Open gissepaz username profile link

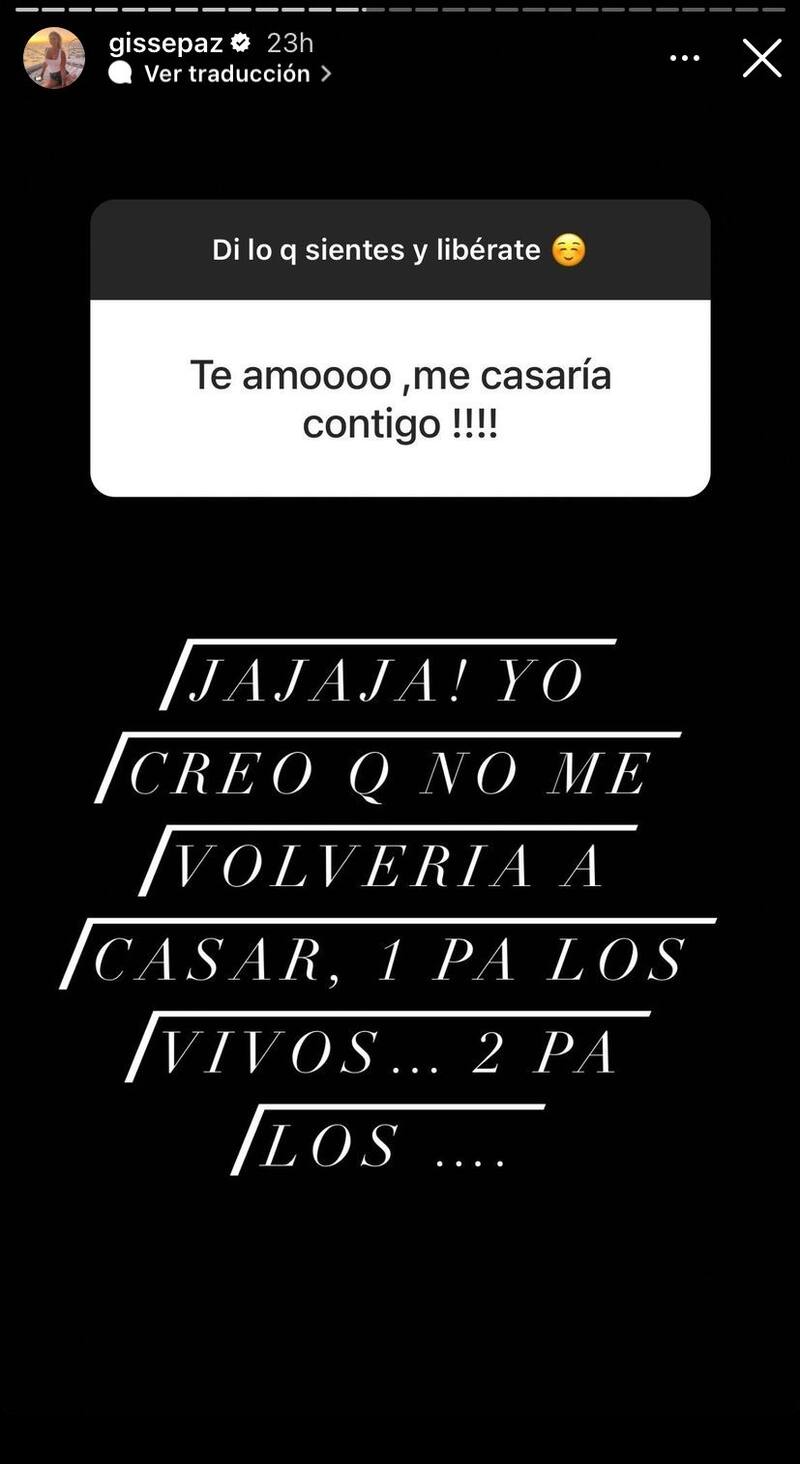pos(165,43)
